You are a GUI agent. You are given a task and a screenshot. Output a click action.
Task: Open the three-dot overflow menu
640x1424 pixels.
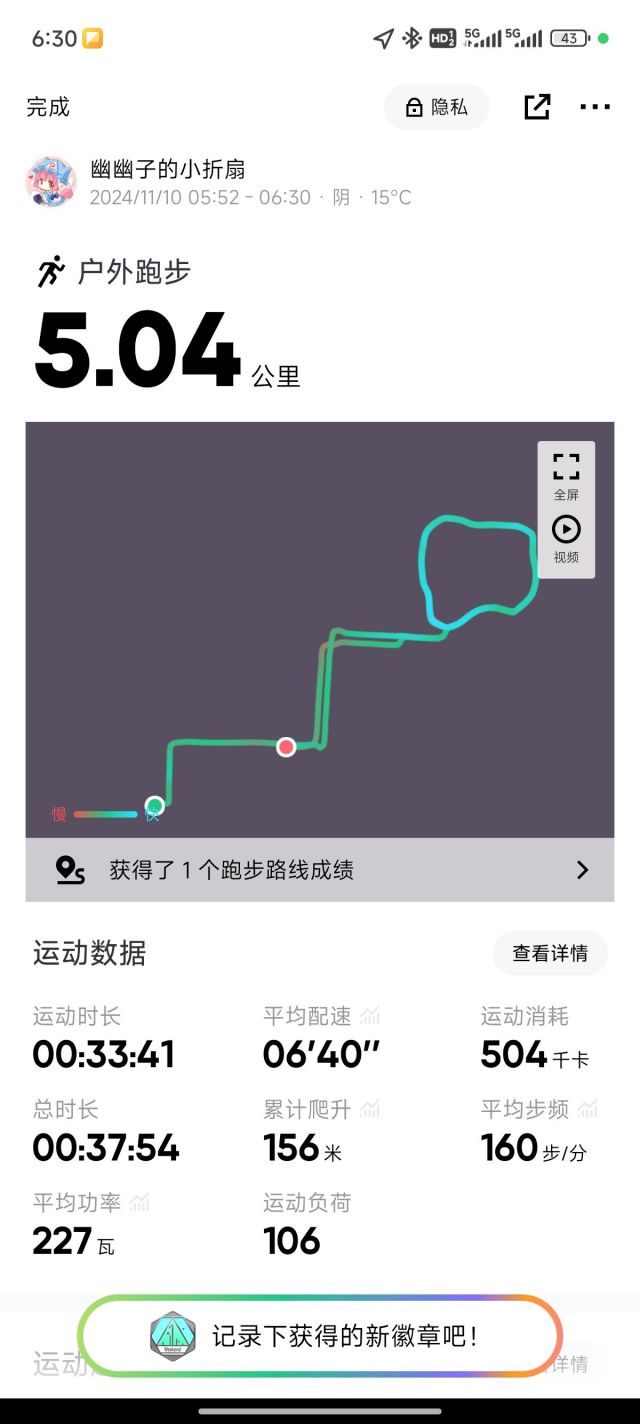pyautogui.click(x=595, y=107)
